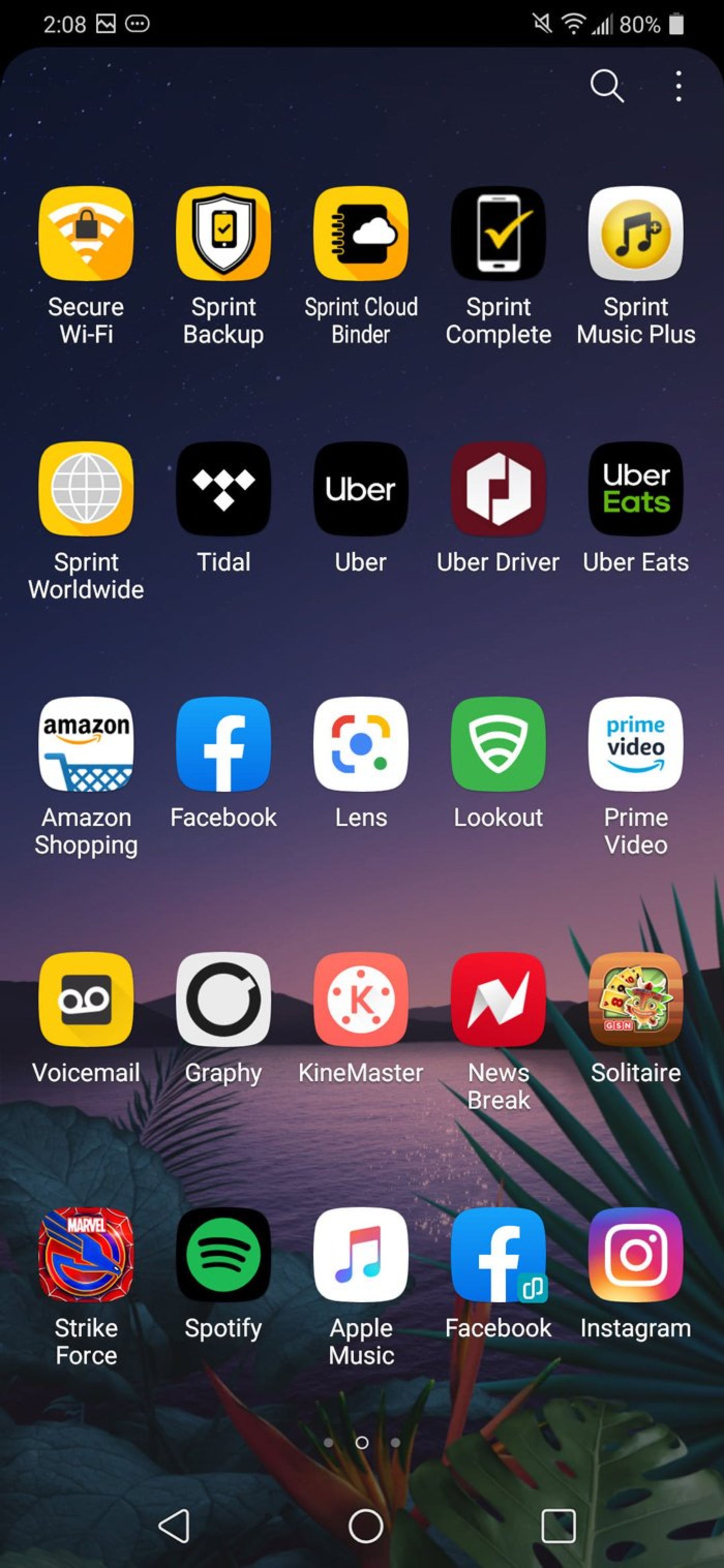
Task: Launch the Secure Wi-Fi app
Action: pos(86,234)
